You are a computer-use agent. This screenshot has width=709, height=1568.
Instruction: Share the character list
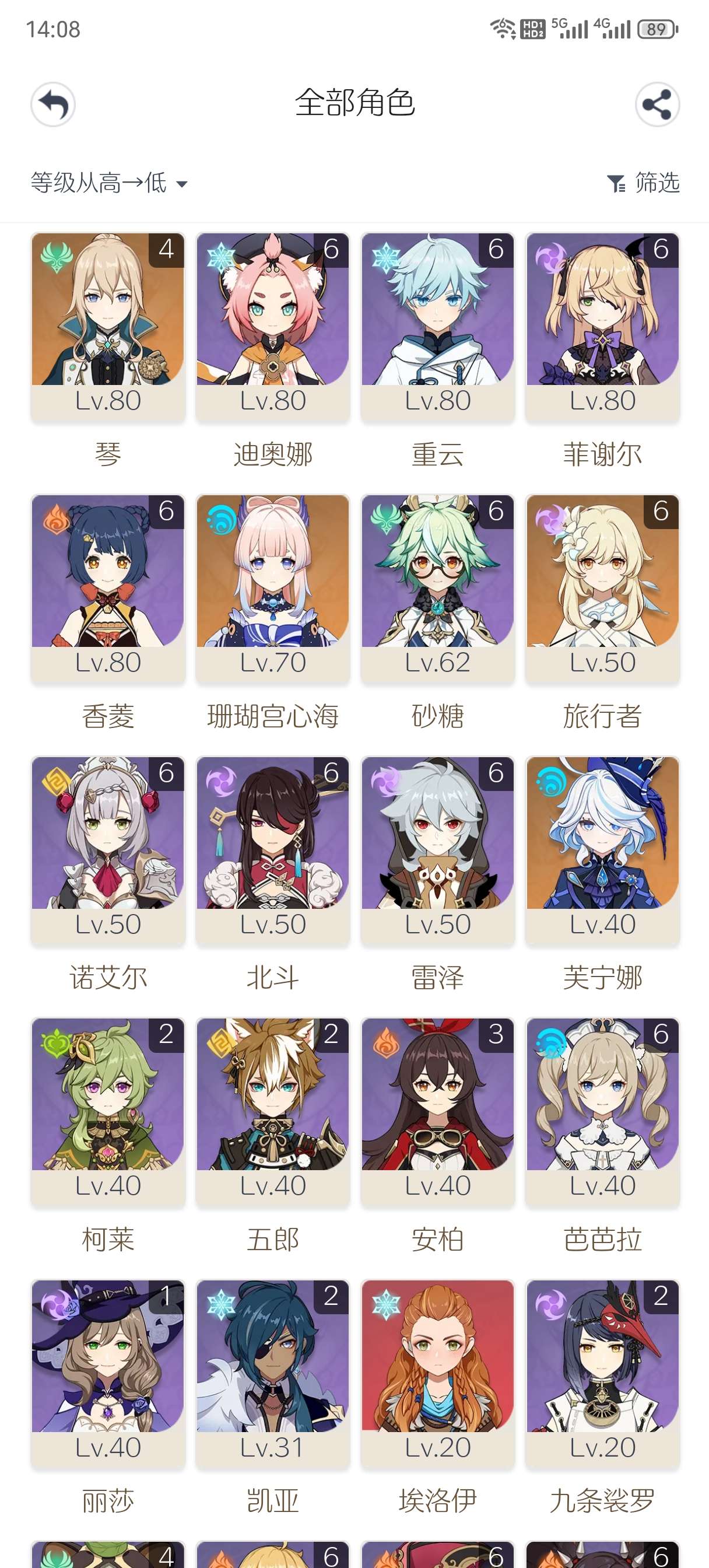[x=657, y=104]
